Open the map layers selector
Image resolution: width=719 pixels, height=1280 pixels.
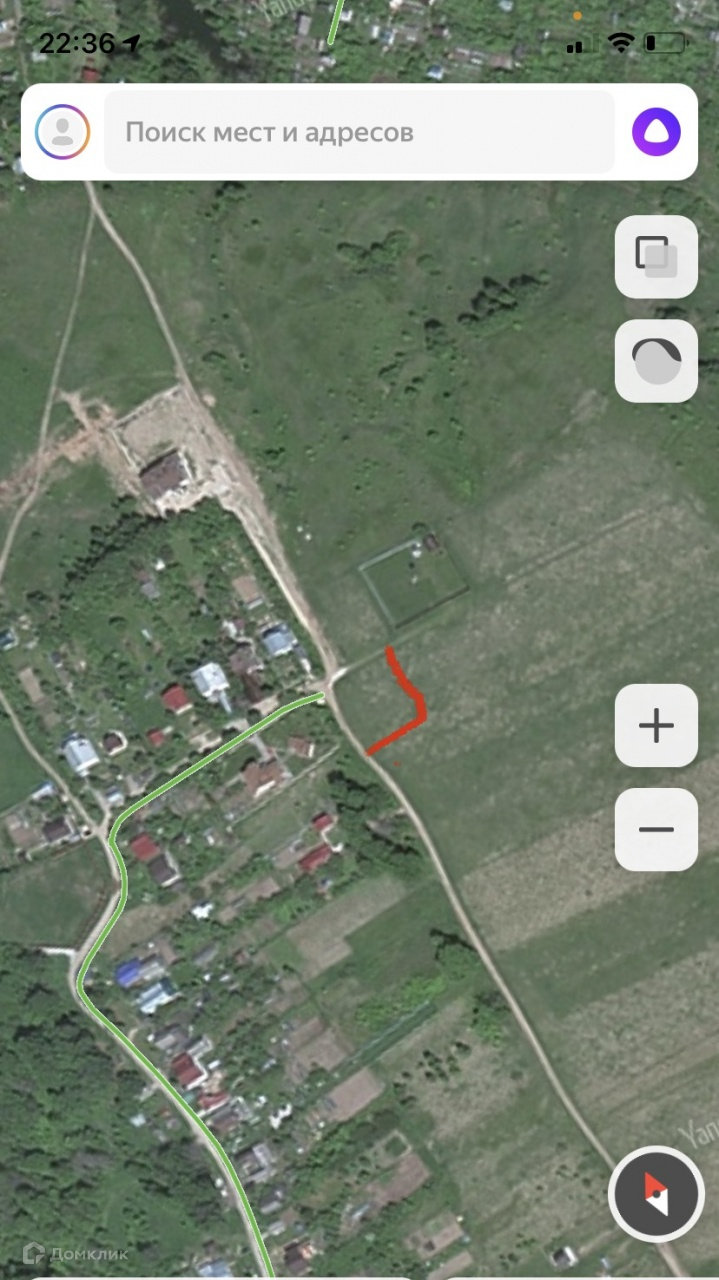tap(656, 257)
